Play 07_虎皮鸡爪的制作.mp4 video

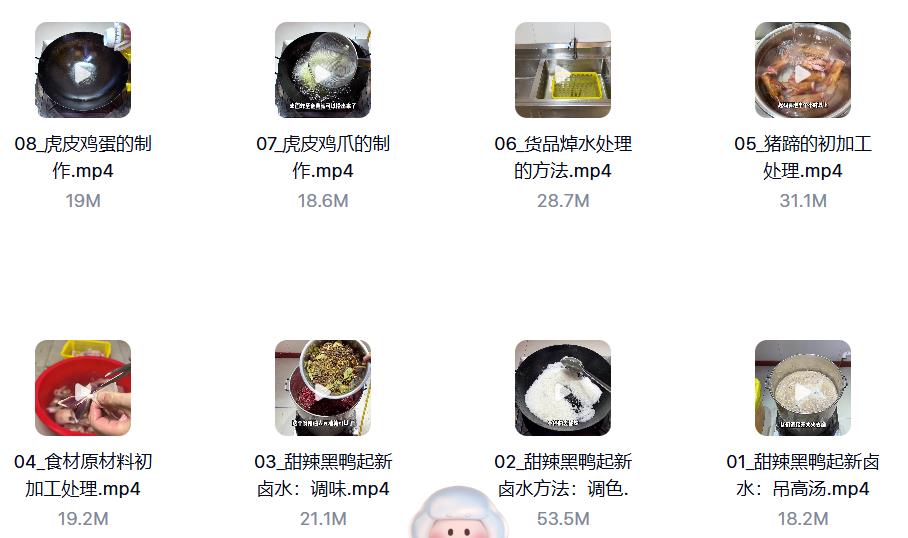coord(323,70)
